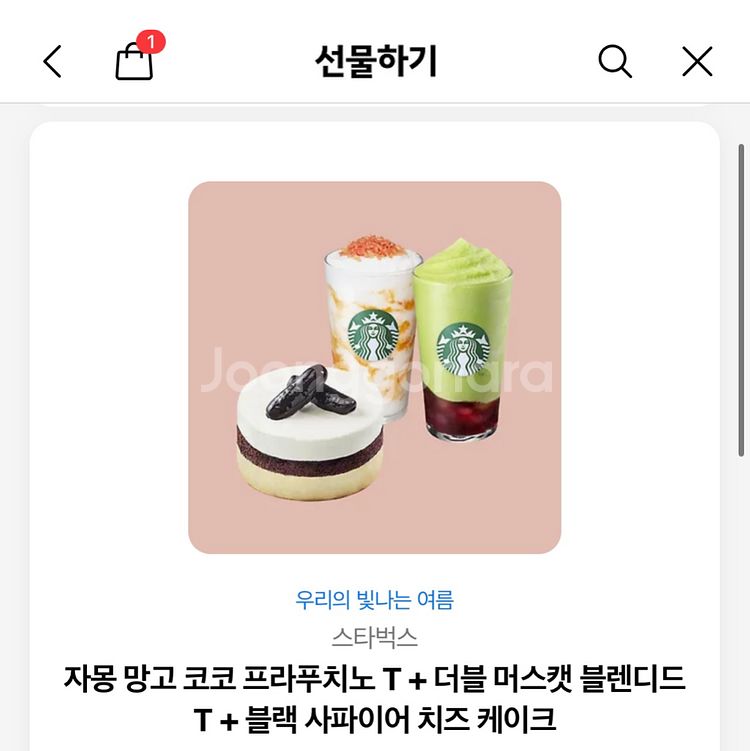Open cart via the bag icon in header

(x=133, y=62)
